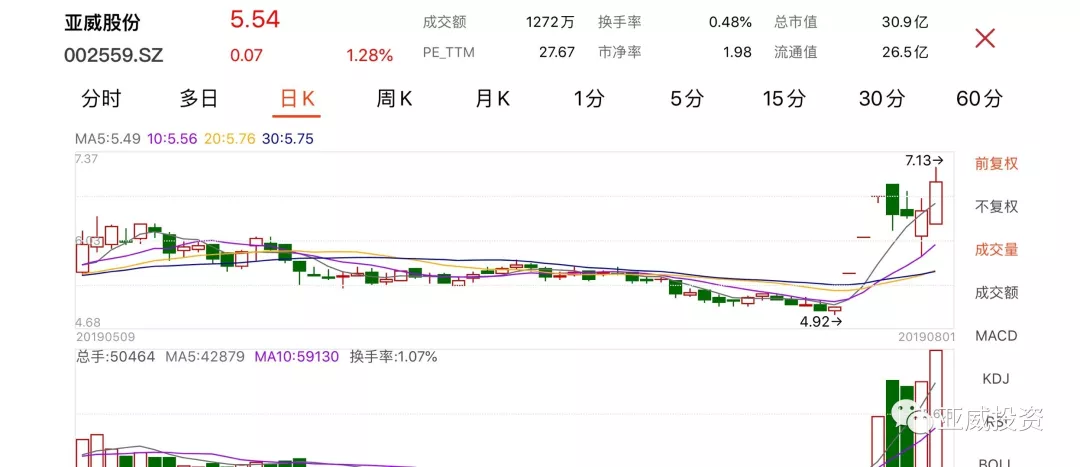Show the 1分 minute chart

(590, 98)
